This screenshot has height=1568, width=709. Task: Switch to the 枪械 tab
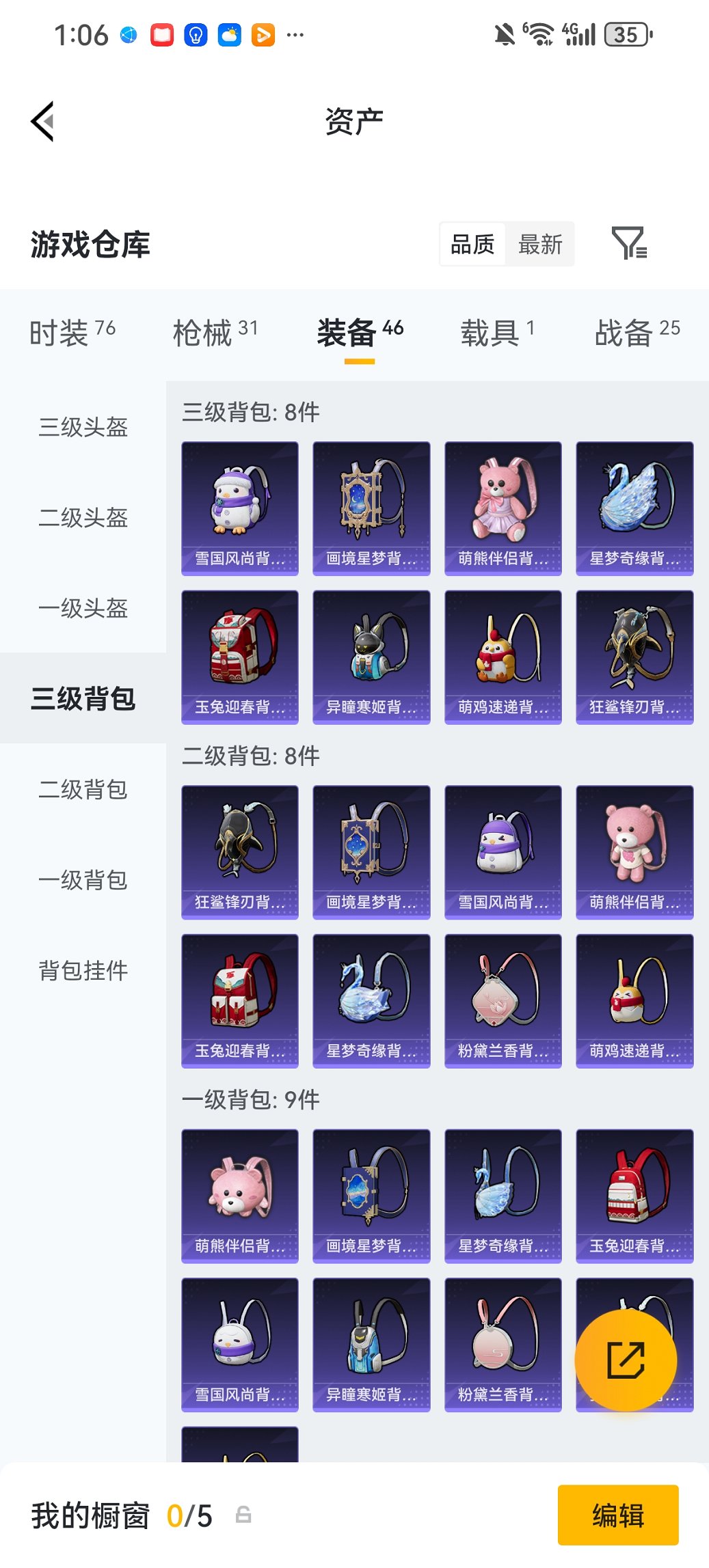click(215, 333)
